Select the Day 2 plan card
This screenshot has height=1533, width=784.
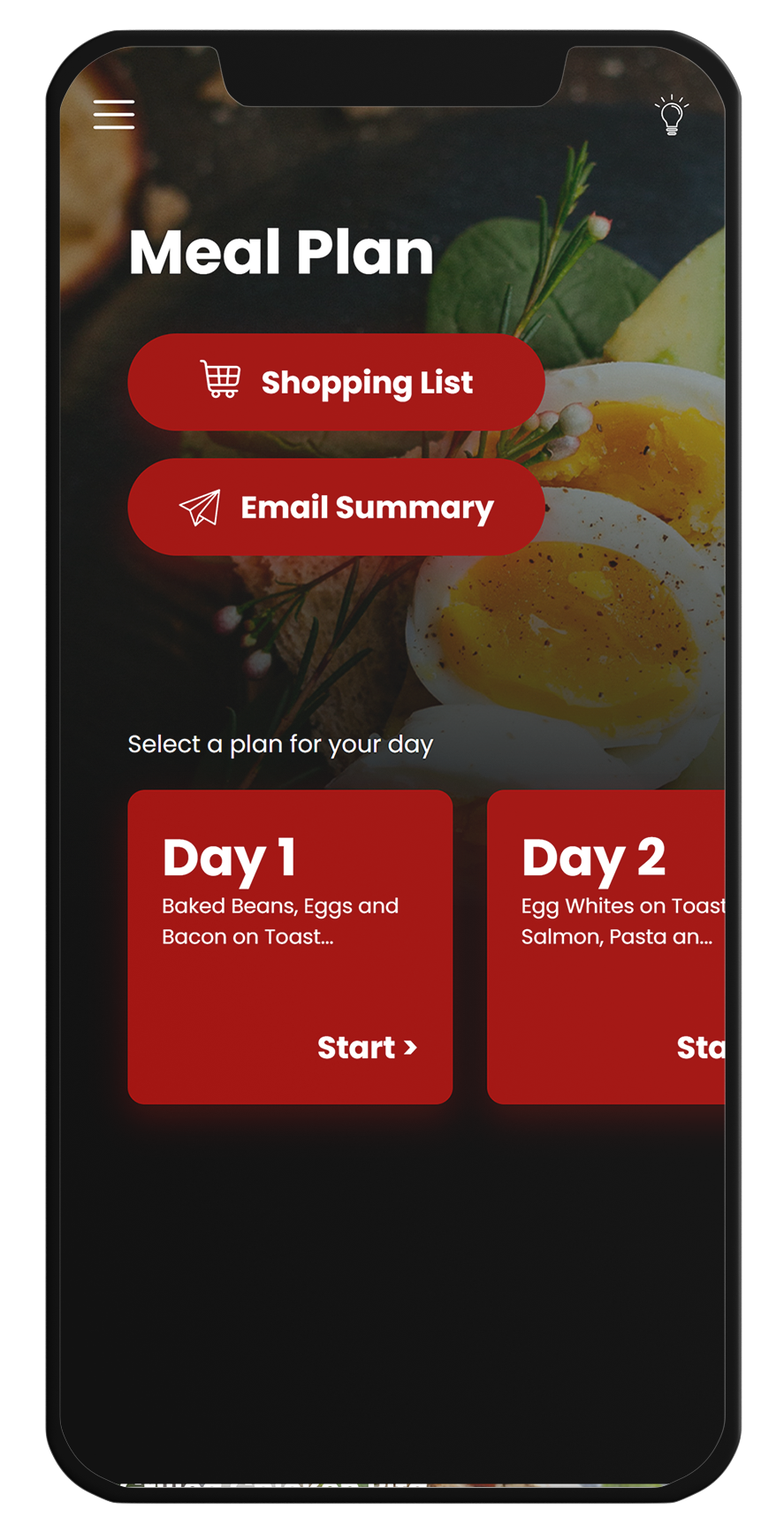coord(606,946)
